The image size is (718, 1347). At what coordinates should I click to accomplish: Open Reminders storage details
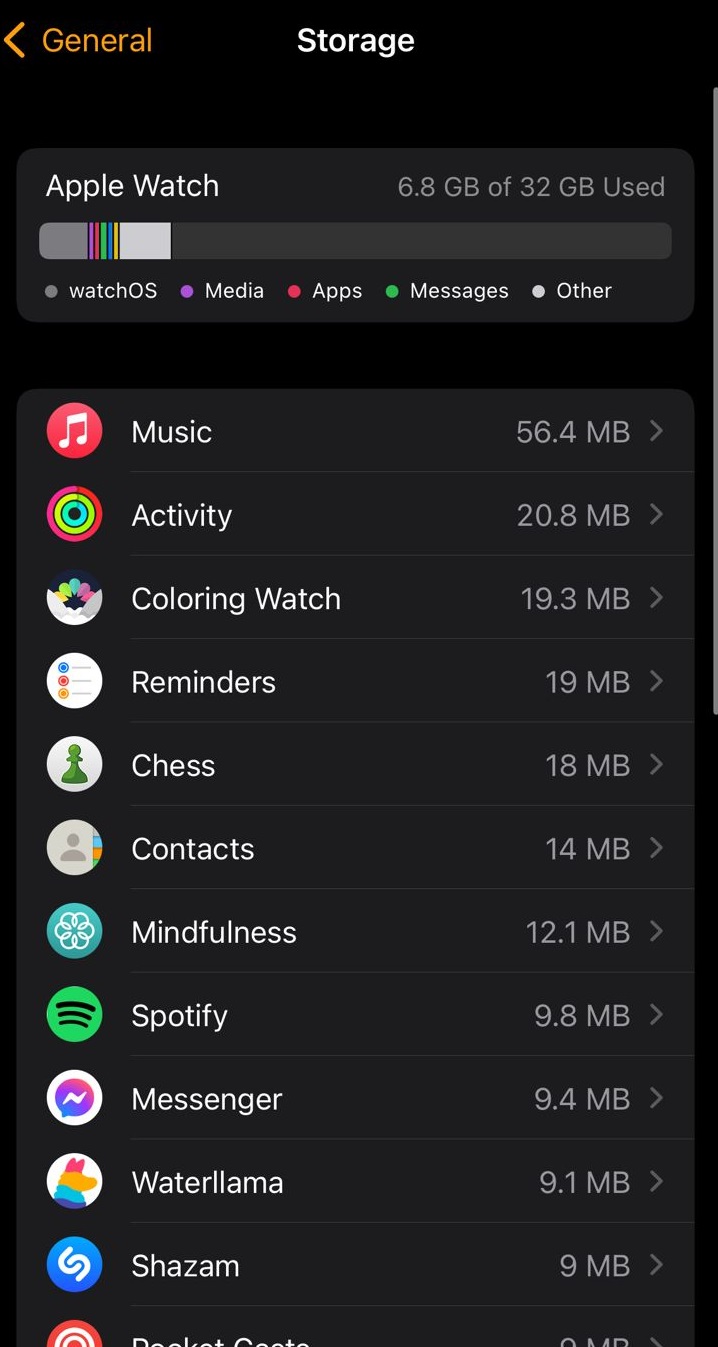pyautogui.click(x=355, y=682)
